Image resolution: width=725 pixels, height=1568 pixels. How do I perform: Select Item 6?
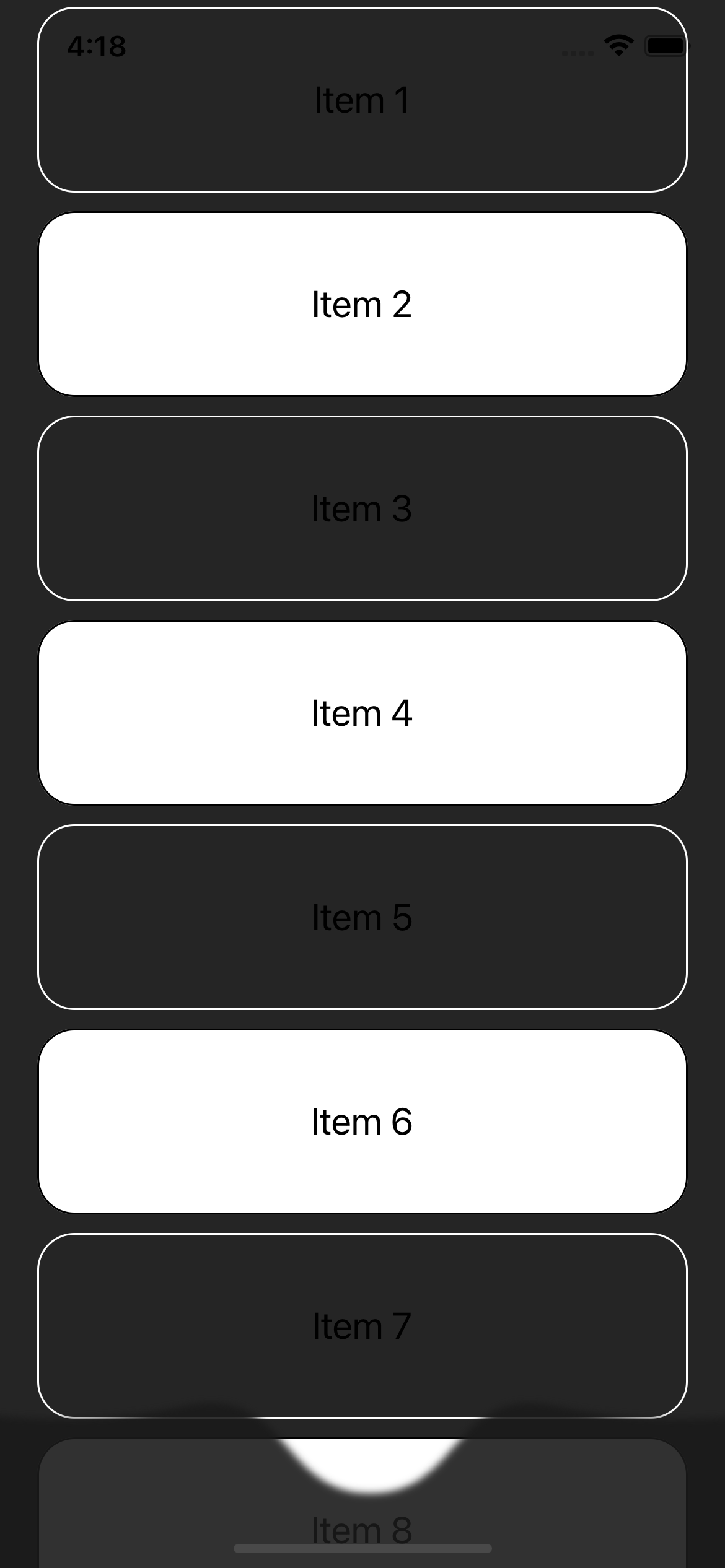coord(362,1122)
